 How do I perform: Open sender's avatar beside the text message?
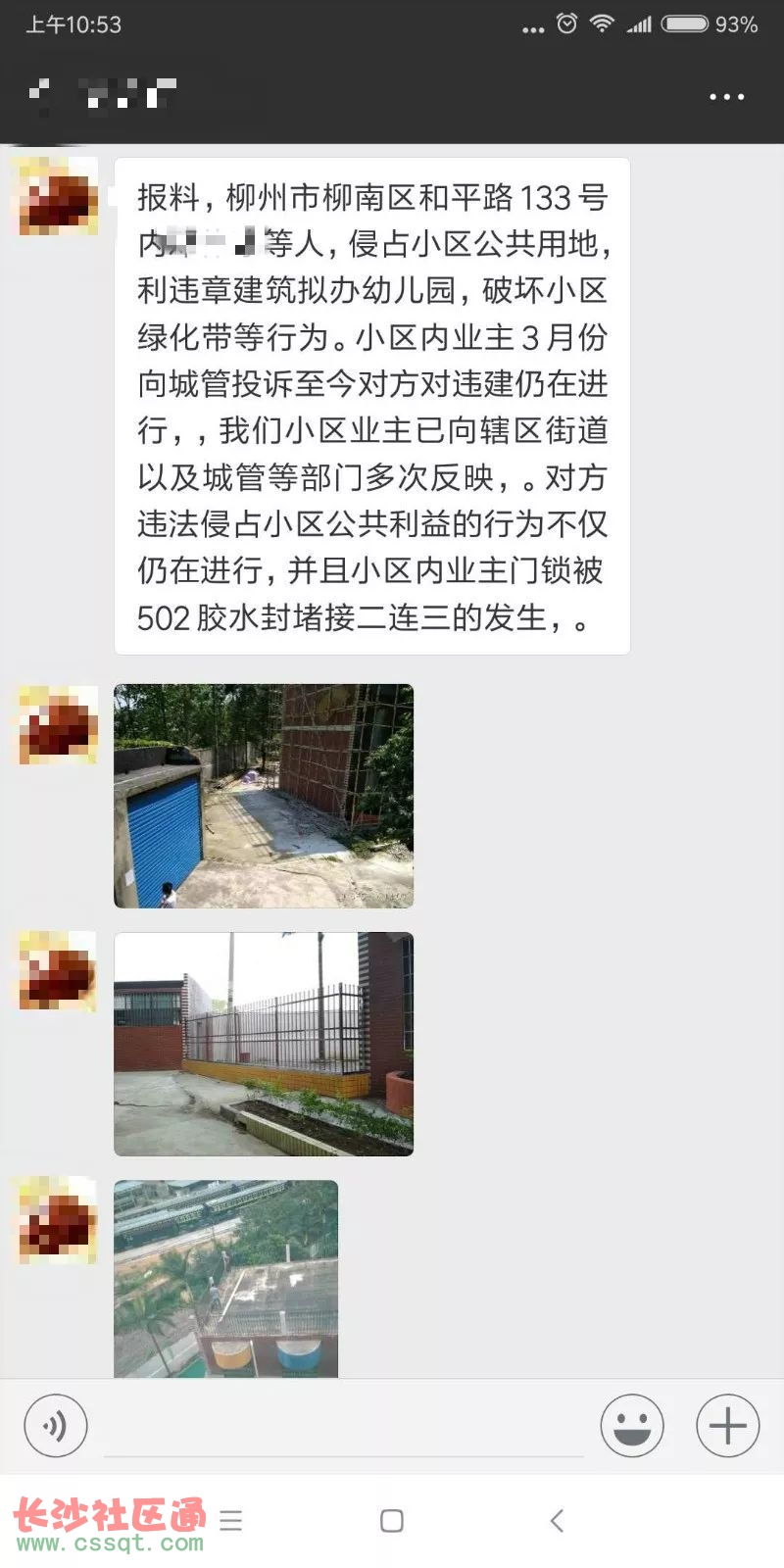tap(59, 197)
